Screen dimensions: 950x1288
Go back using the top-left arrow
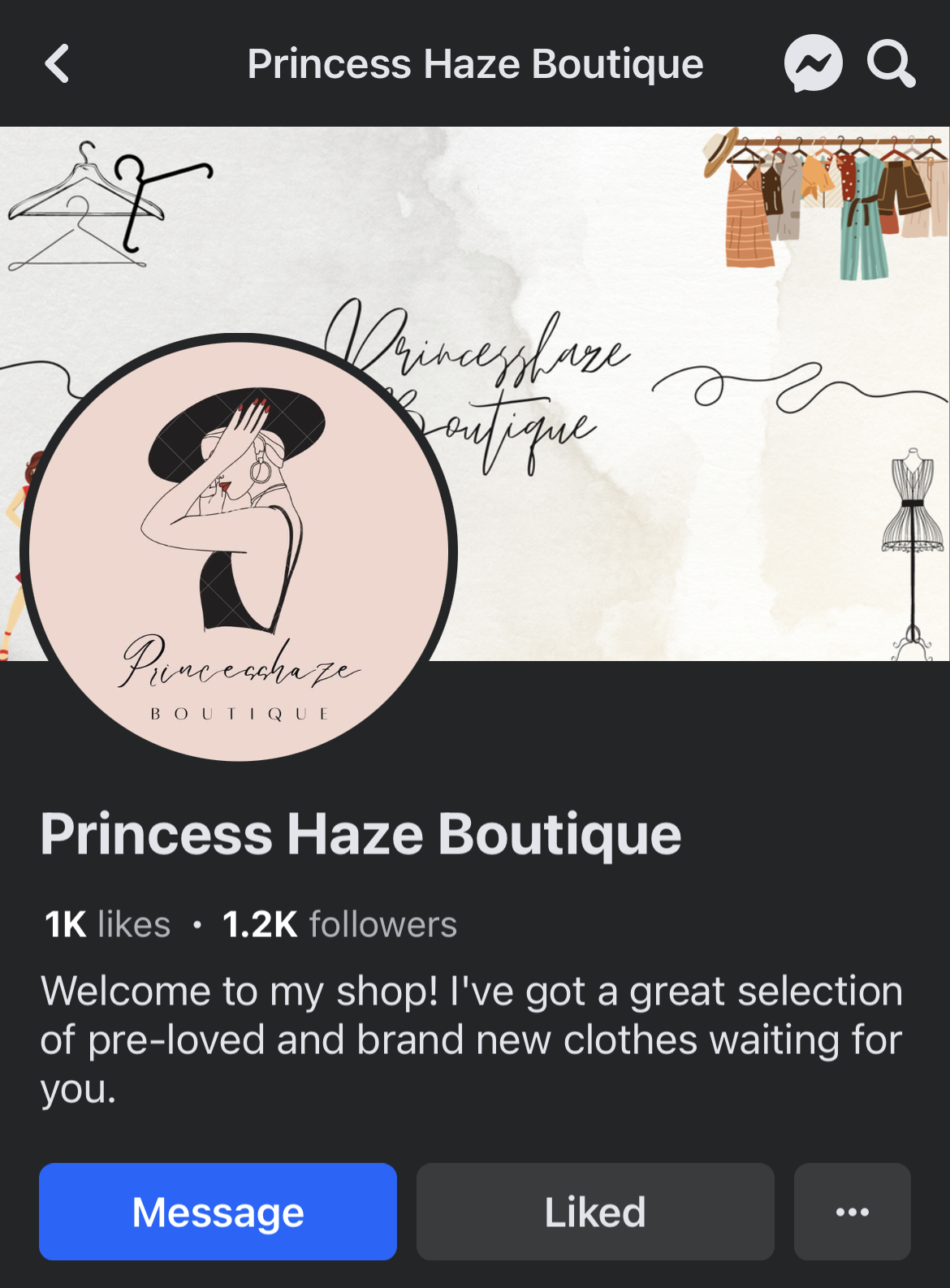coord(57,64)
